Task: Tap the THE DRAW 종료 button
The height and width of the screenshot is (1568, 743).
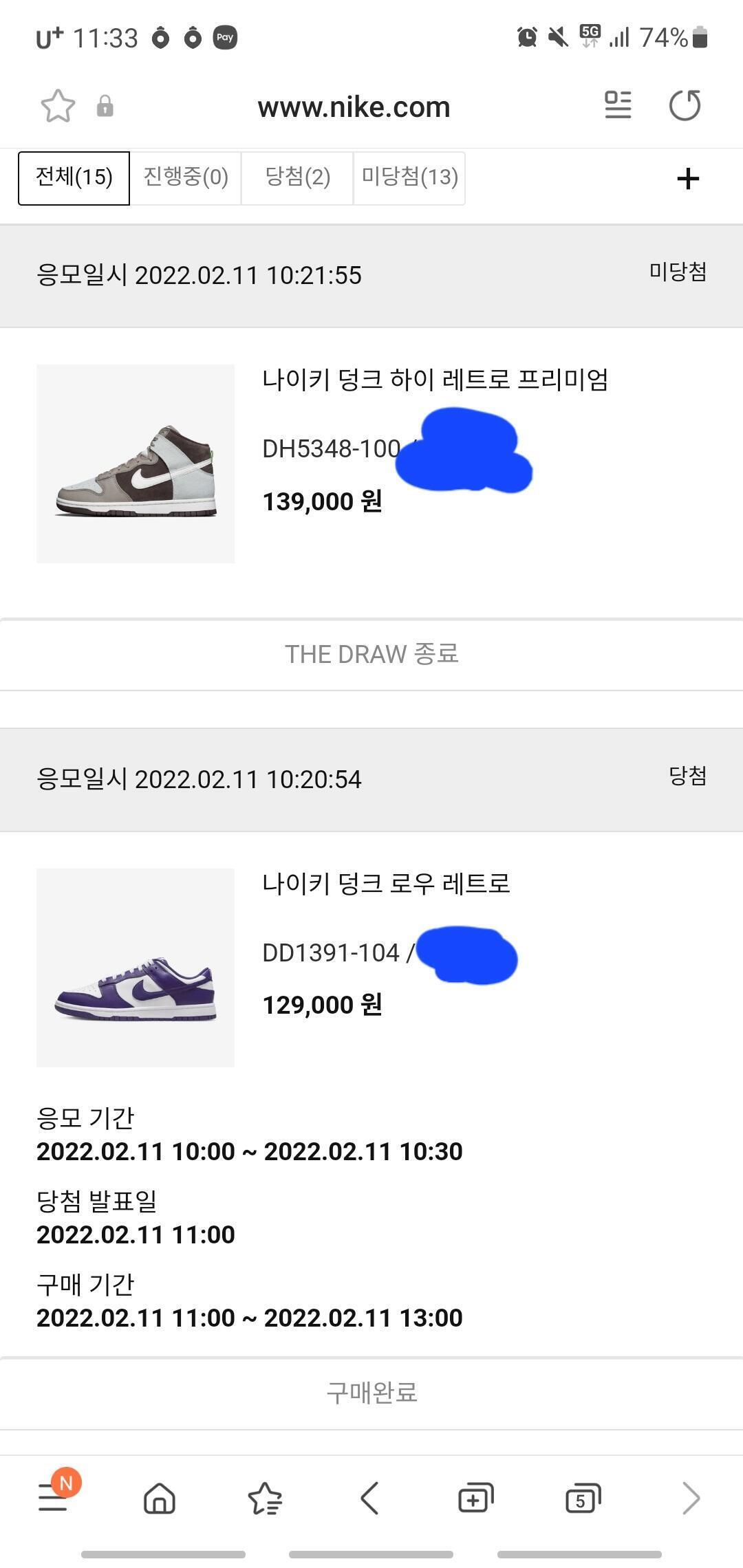Action: click(x=371, y=655)
